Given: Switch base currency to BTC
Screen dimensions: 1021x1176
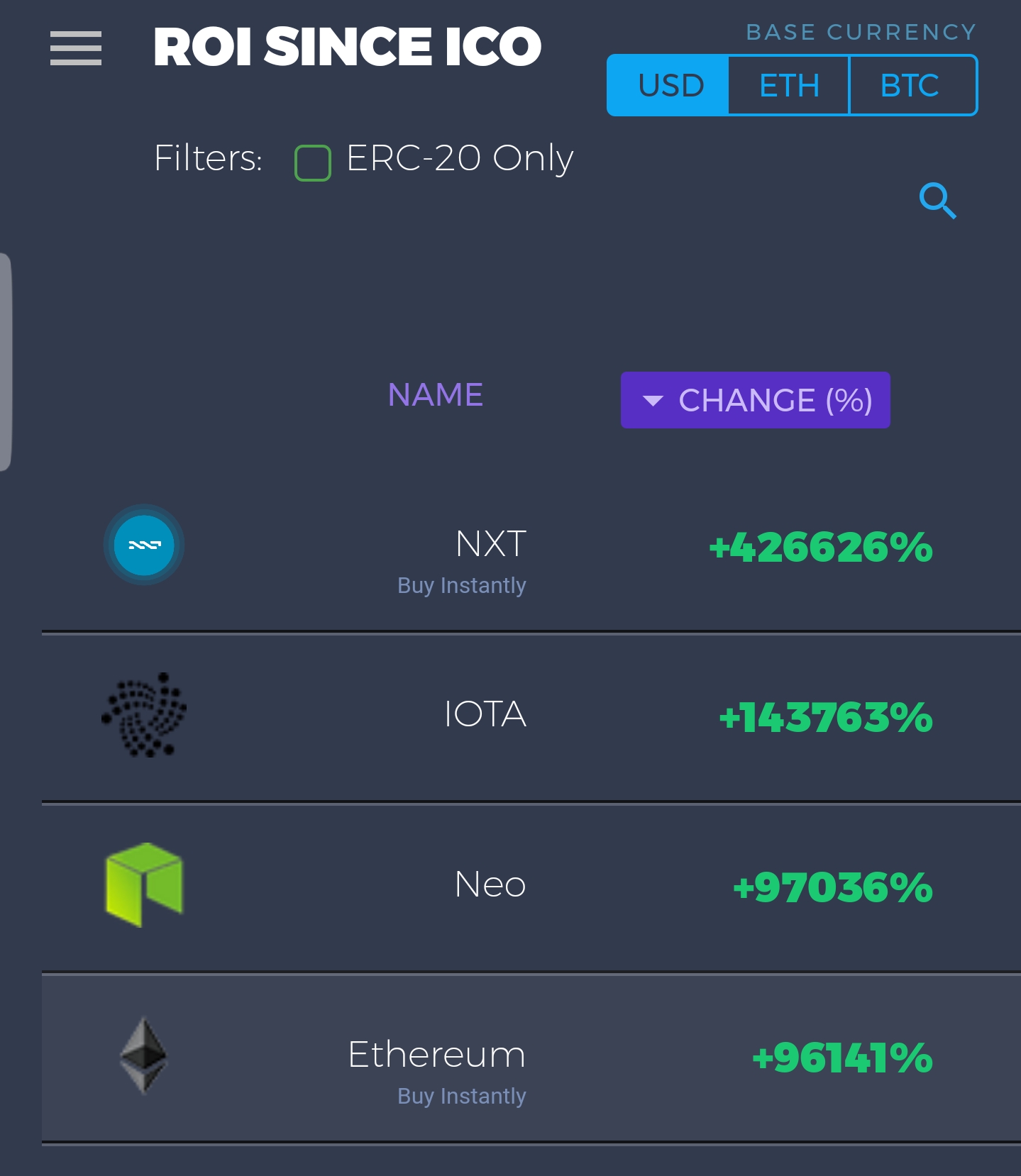Looking at the screenshot, I should pyautogui.click(x=910, y=86).
